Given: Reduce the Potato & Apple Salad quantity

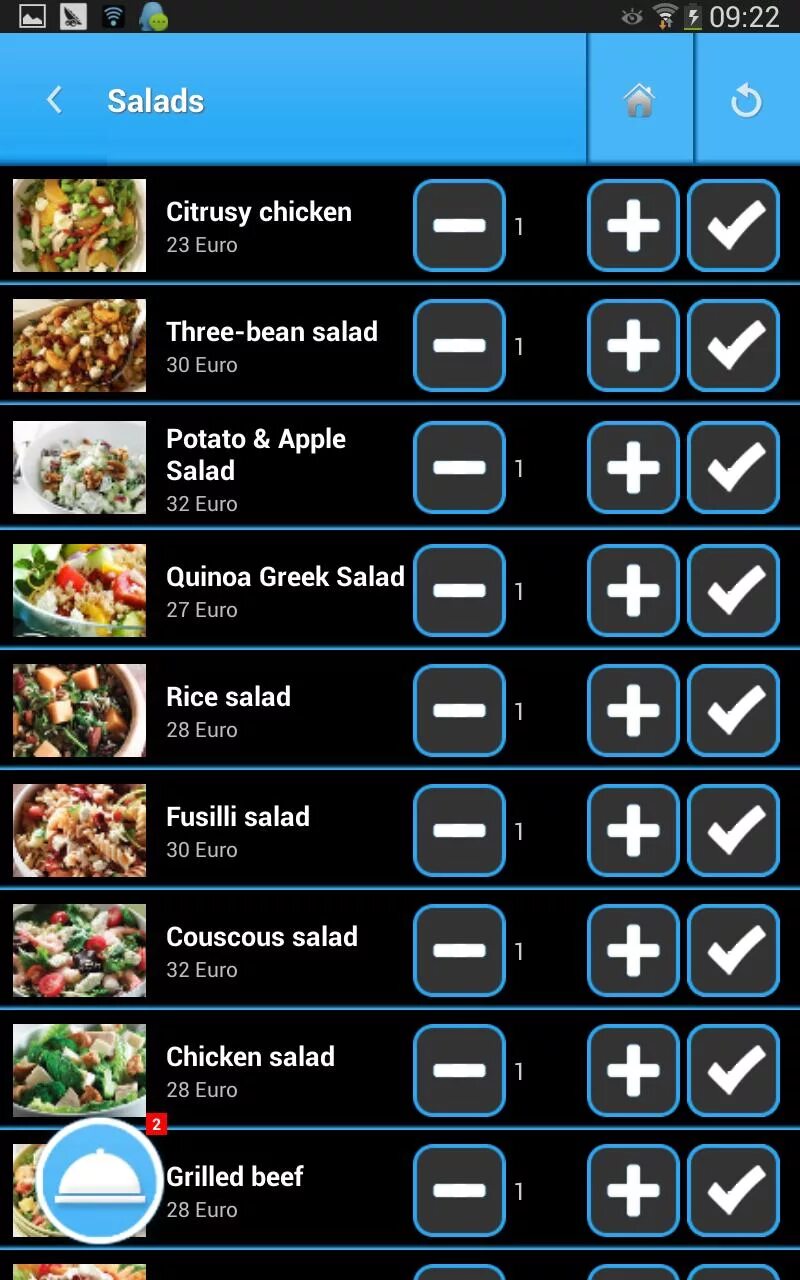Looking at the screenshot, I should click(x=459, y=467).
